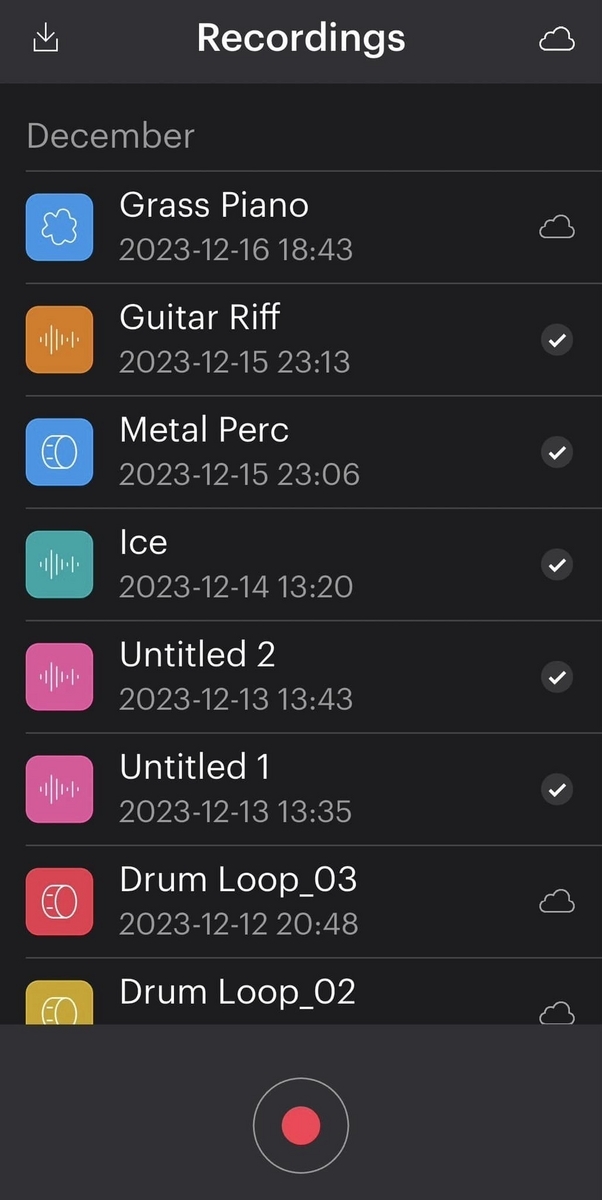Open the Grass Piano recording

click(x=301, y=228)
